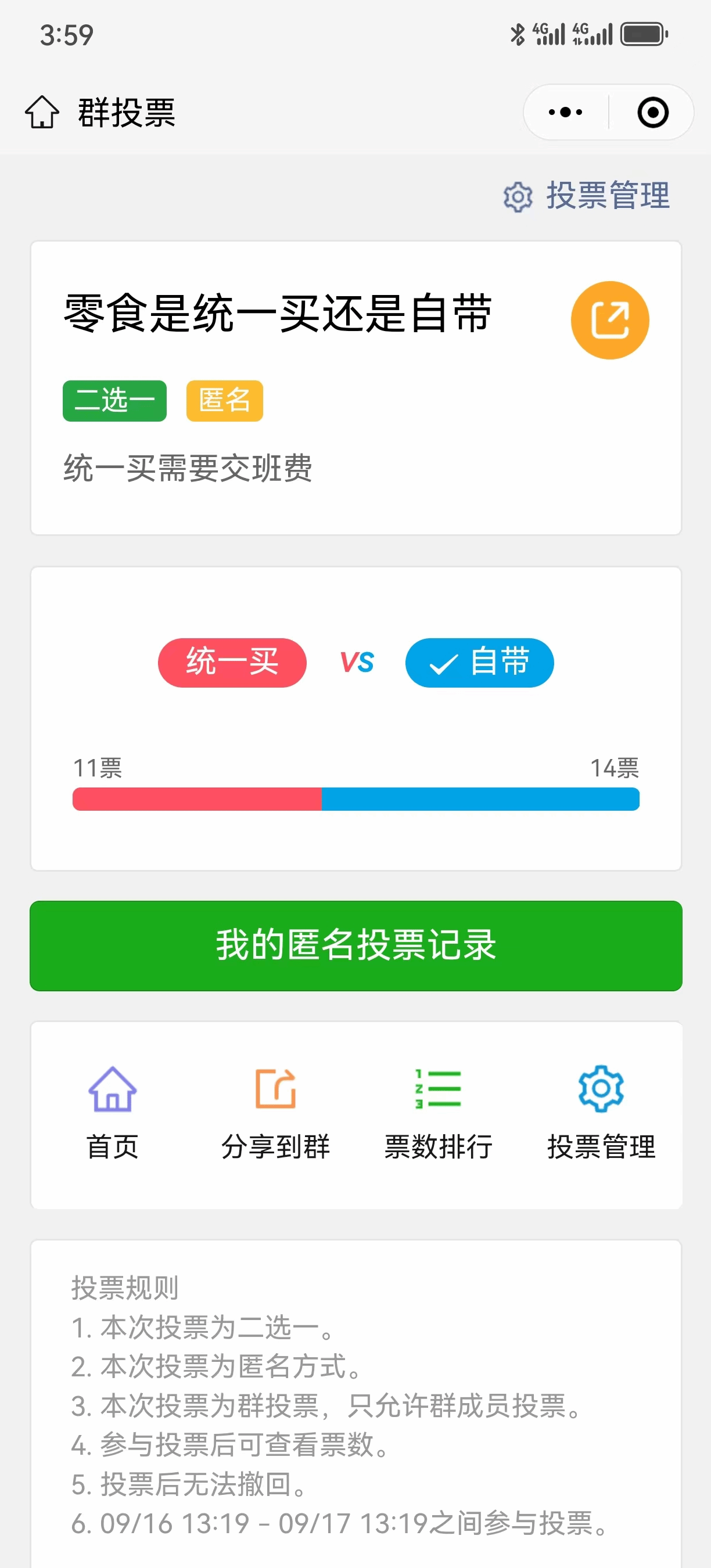711x1568 pixels.
Task: Select the 统一买 option
Action: coord(232,662)
